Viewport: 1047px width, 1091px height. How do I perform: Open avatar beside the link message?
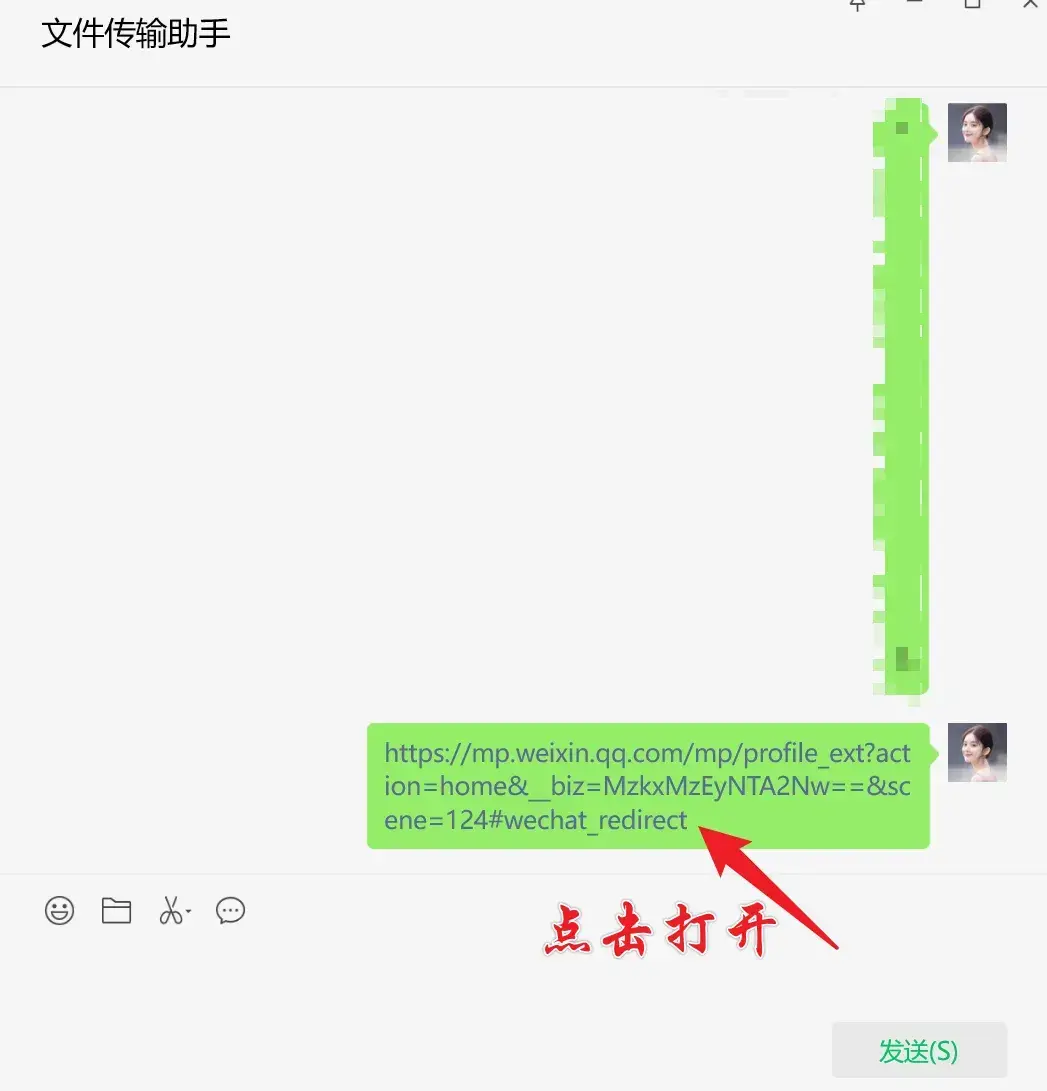click(977, 752)
